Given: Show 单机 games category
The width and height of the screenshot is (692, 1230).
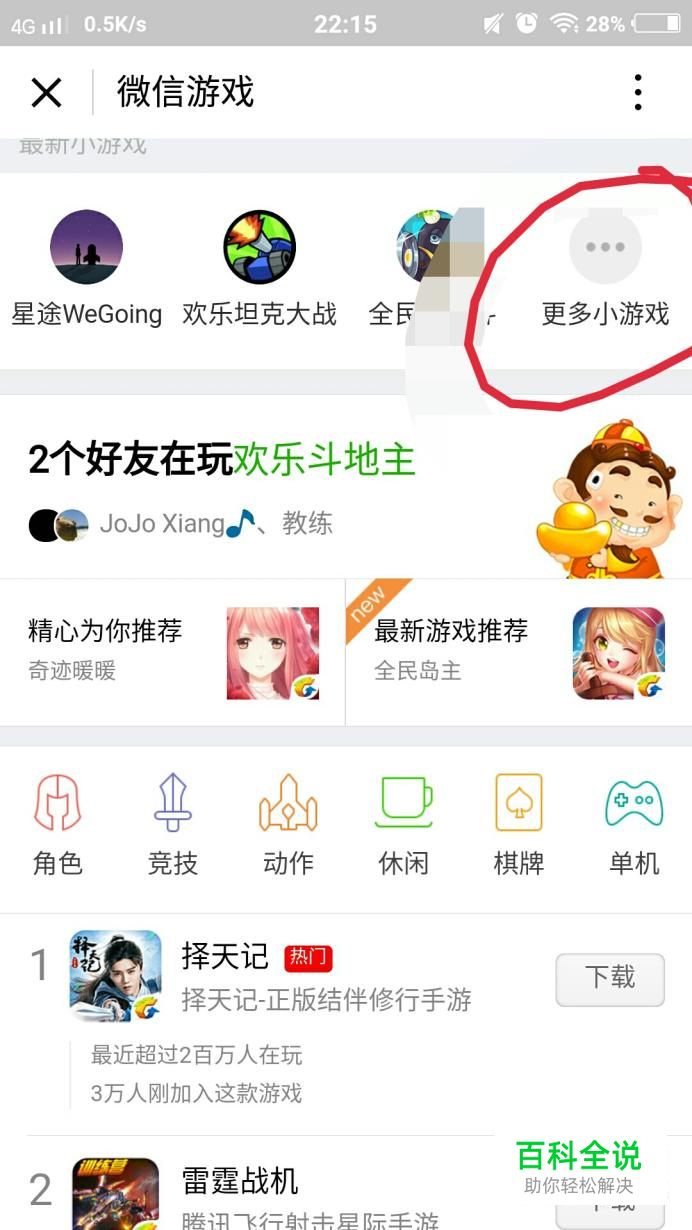Looking at the screenshot, I should coord(634,825).
